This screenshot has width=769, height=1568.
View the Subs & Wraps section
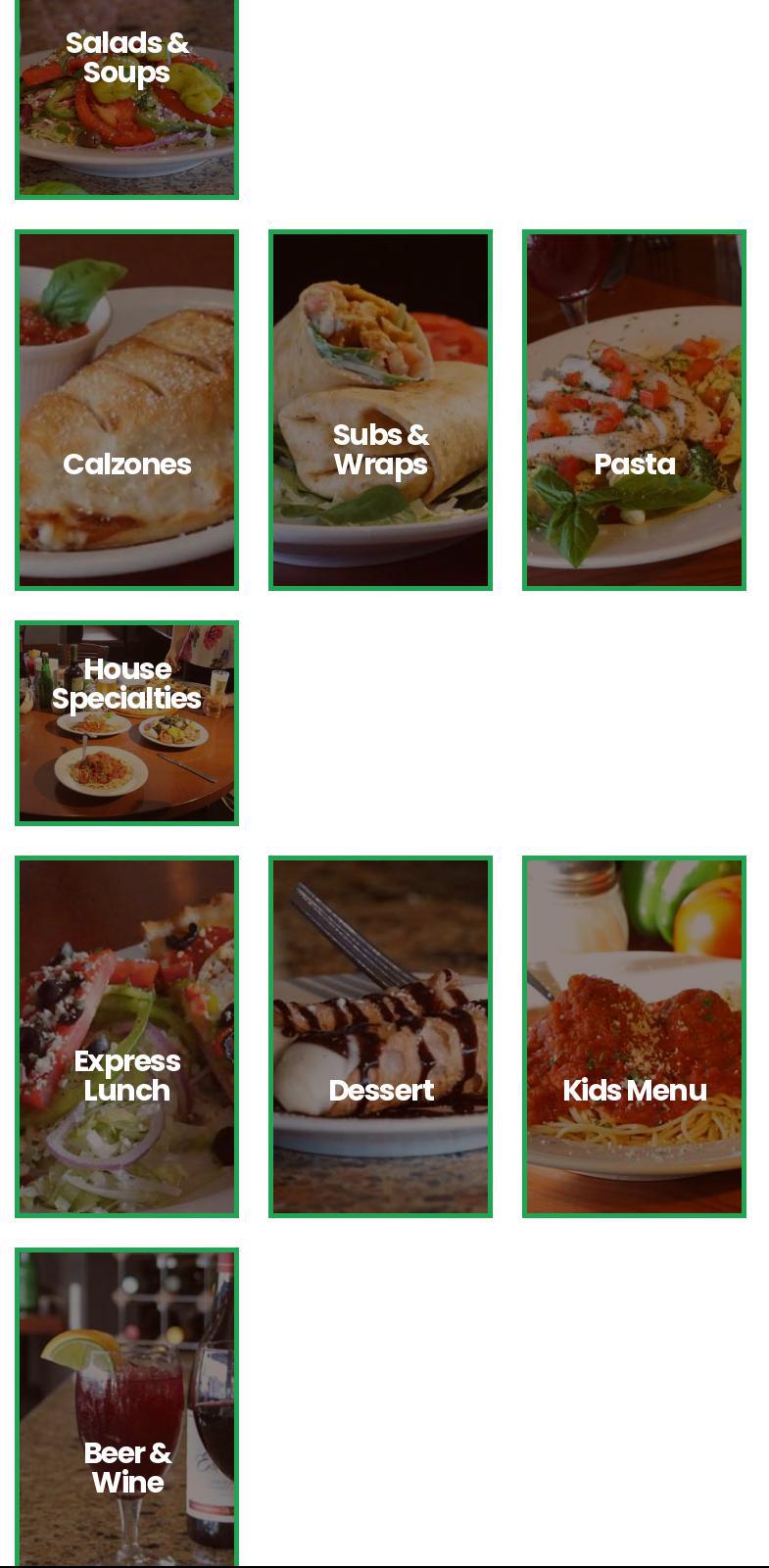pyautogui.click(x=380, y=411)
